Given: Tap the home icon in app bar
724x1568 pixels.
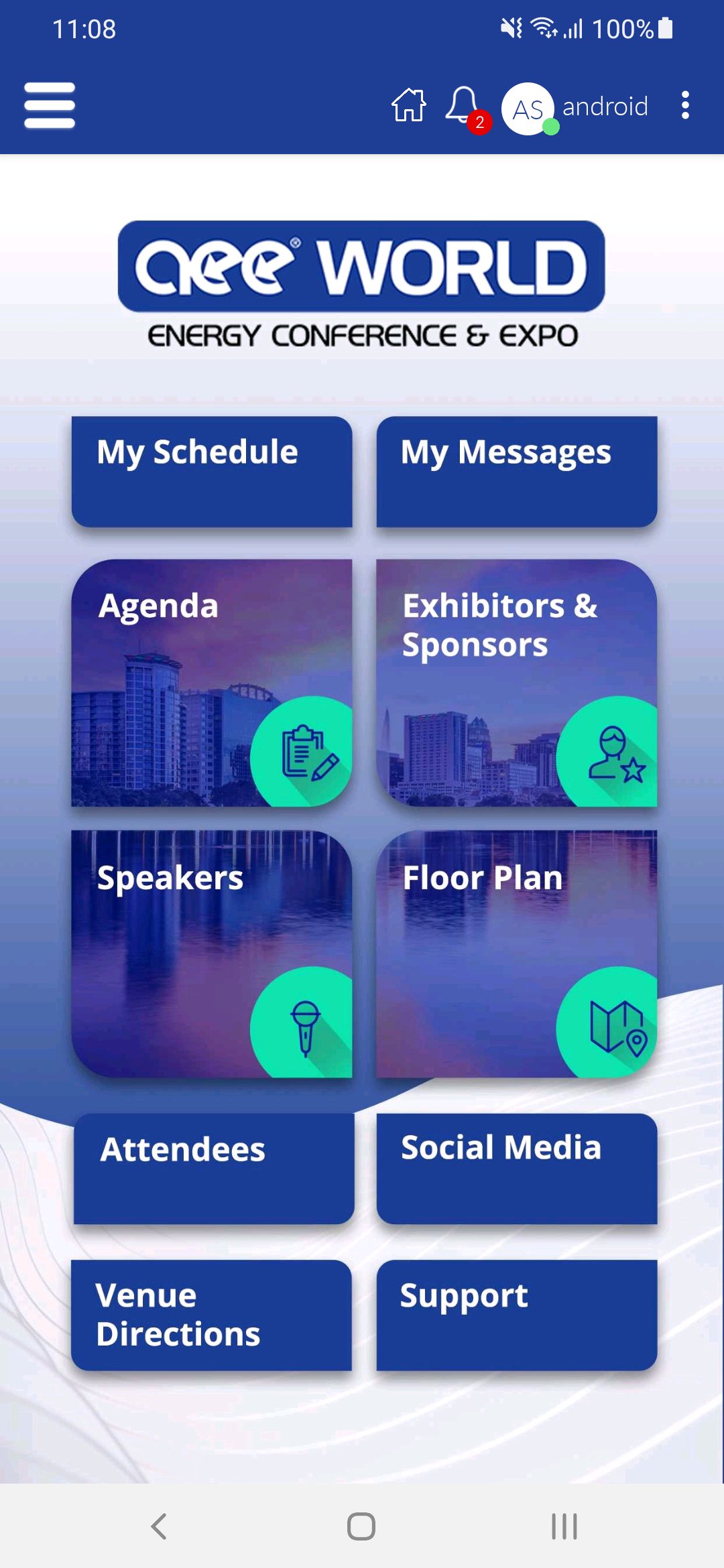Looking at the screenshot, I should pyautogui.click(x=408, y=105).
